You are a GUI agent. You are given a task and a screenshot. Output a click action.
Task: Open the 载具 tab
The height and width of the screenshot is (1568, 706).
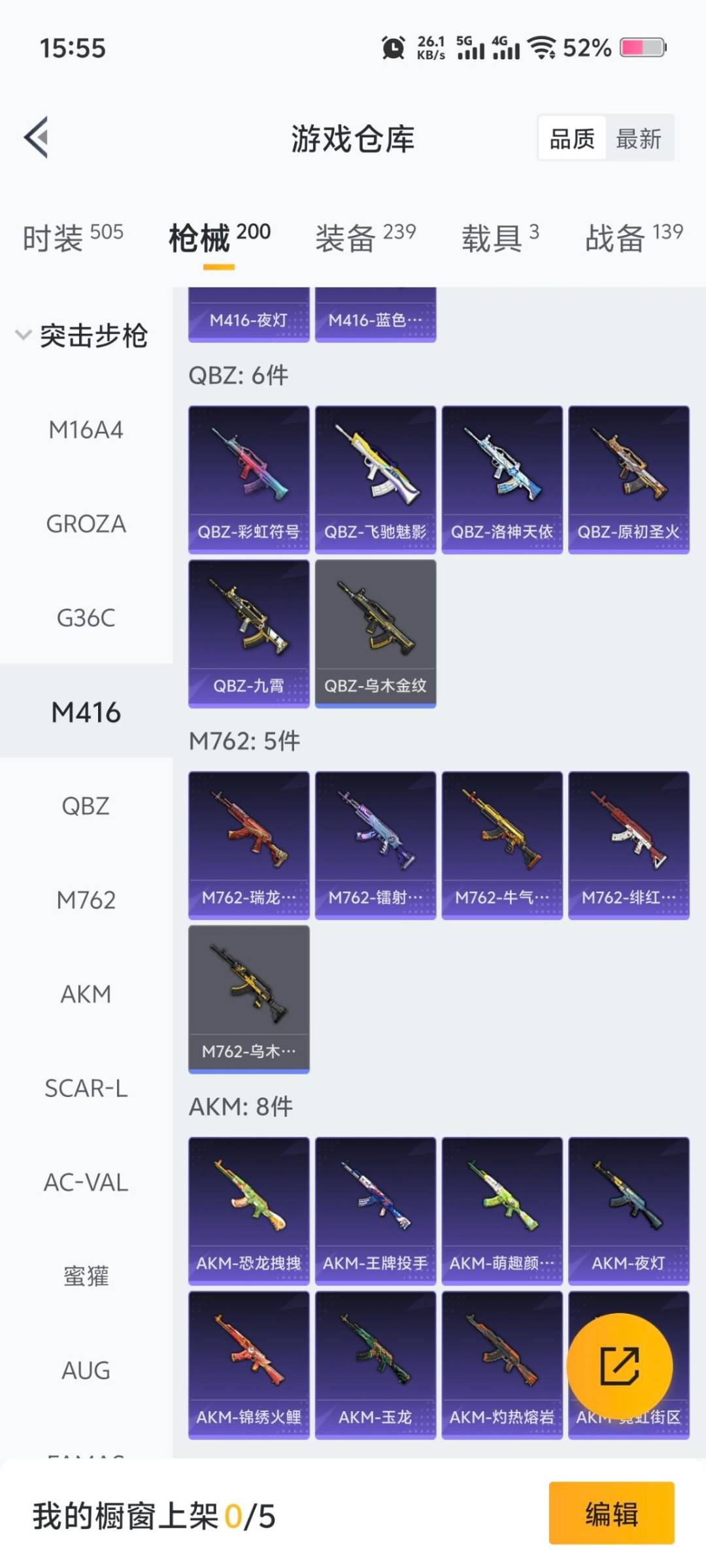point(500,237)
